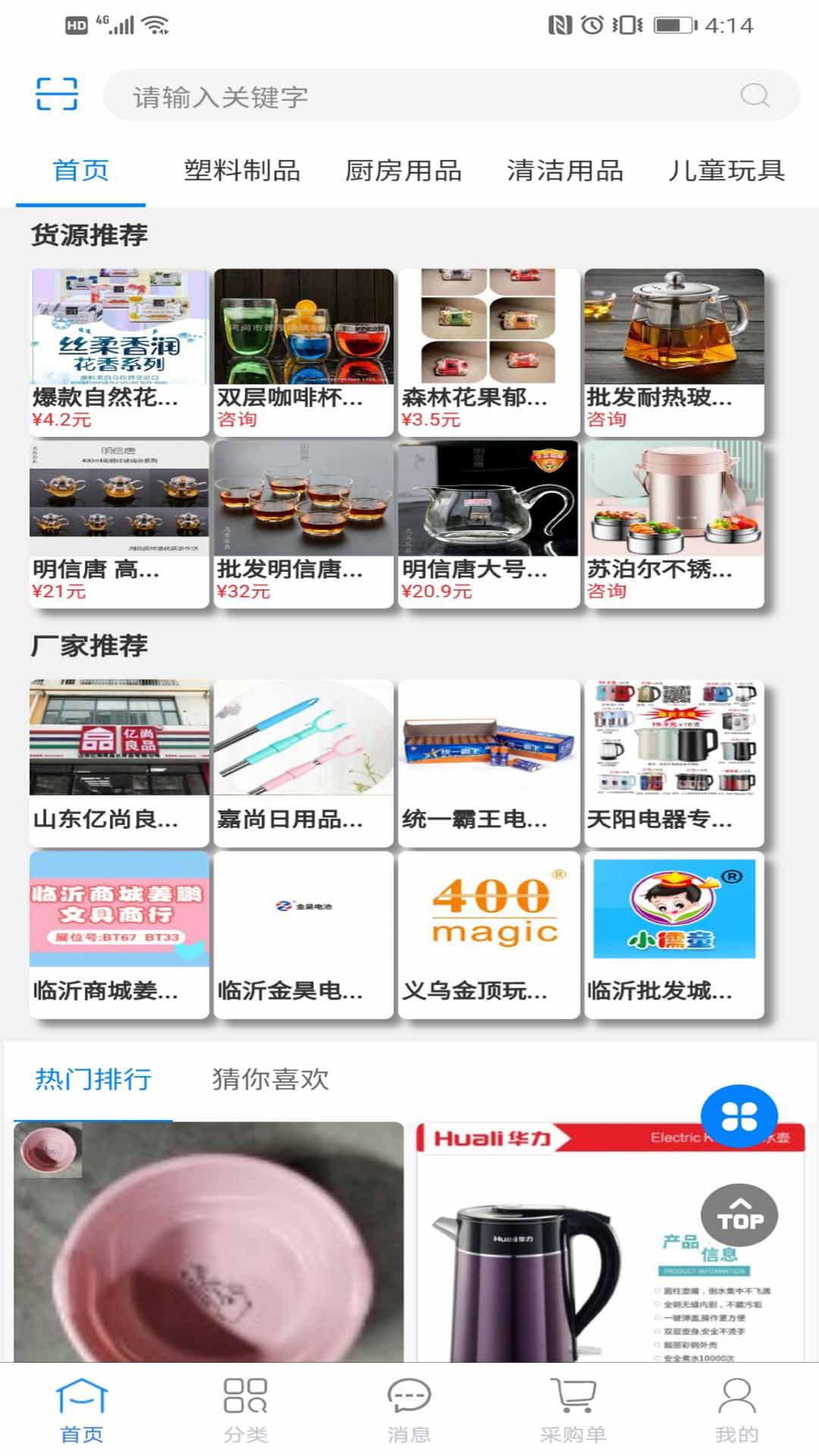Open the 采购单 purchase list tab
This screenshot has height=1456, width=819.
click(573, 1410)
